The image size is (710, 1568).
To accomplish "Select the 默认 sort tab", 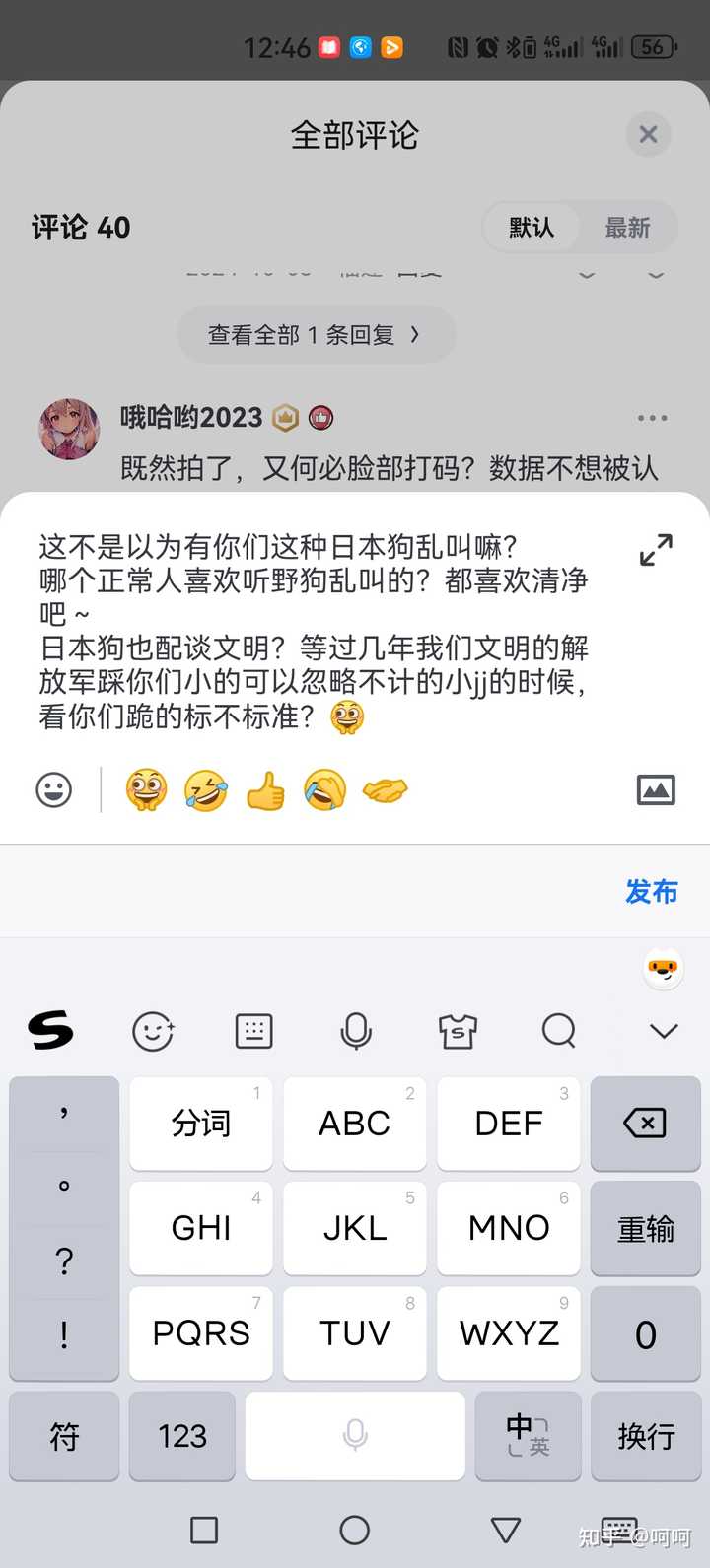I will coord(532,228).
